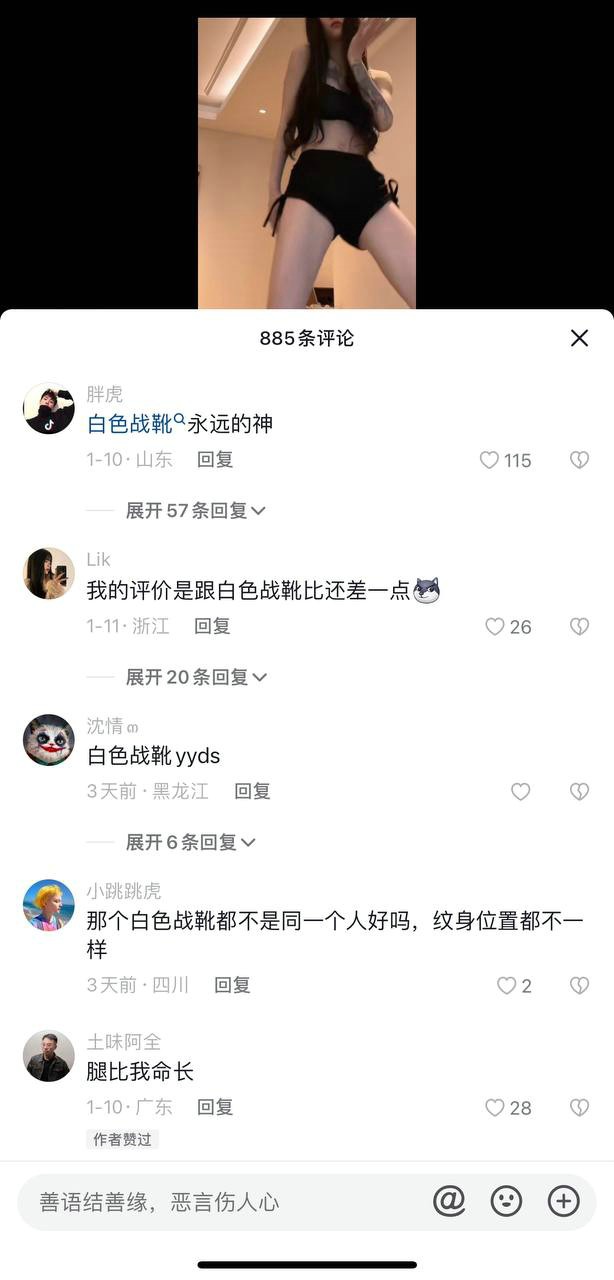Like 土味阿全's comment
The image size is (614, 1280).
[x=495, y=1108]
